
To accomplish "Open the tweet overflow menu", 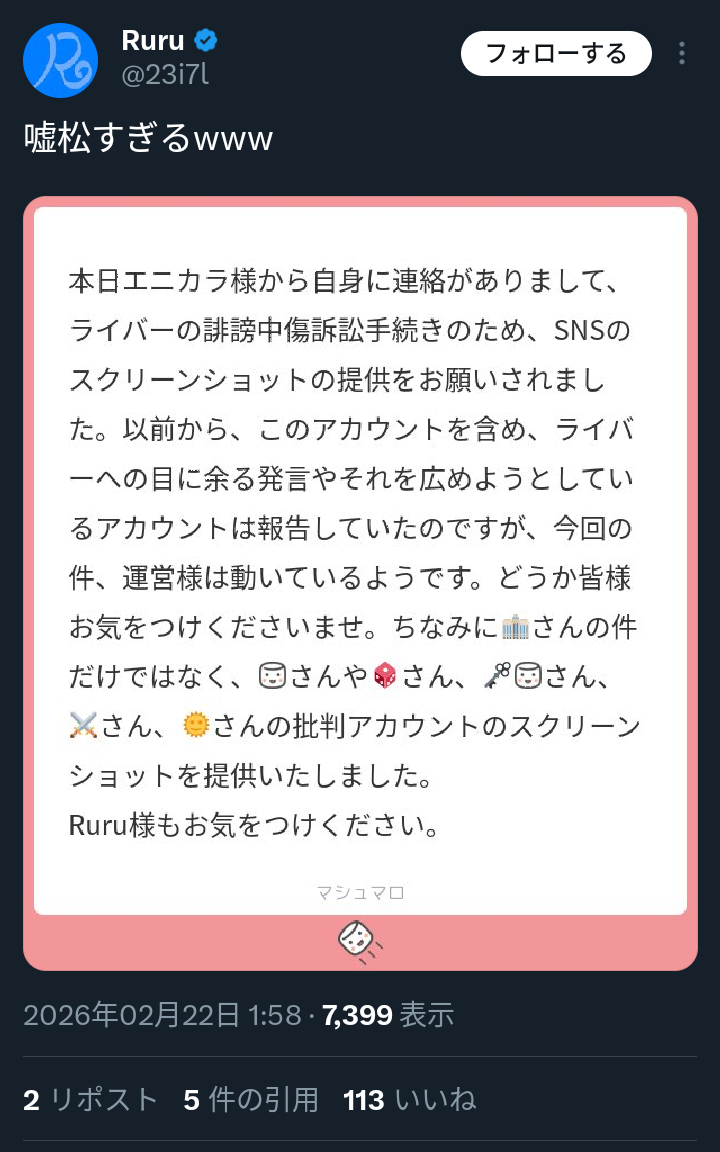I will (x=682, y=53).
